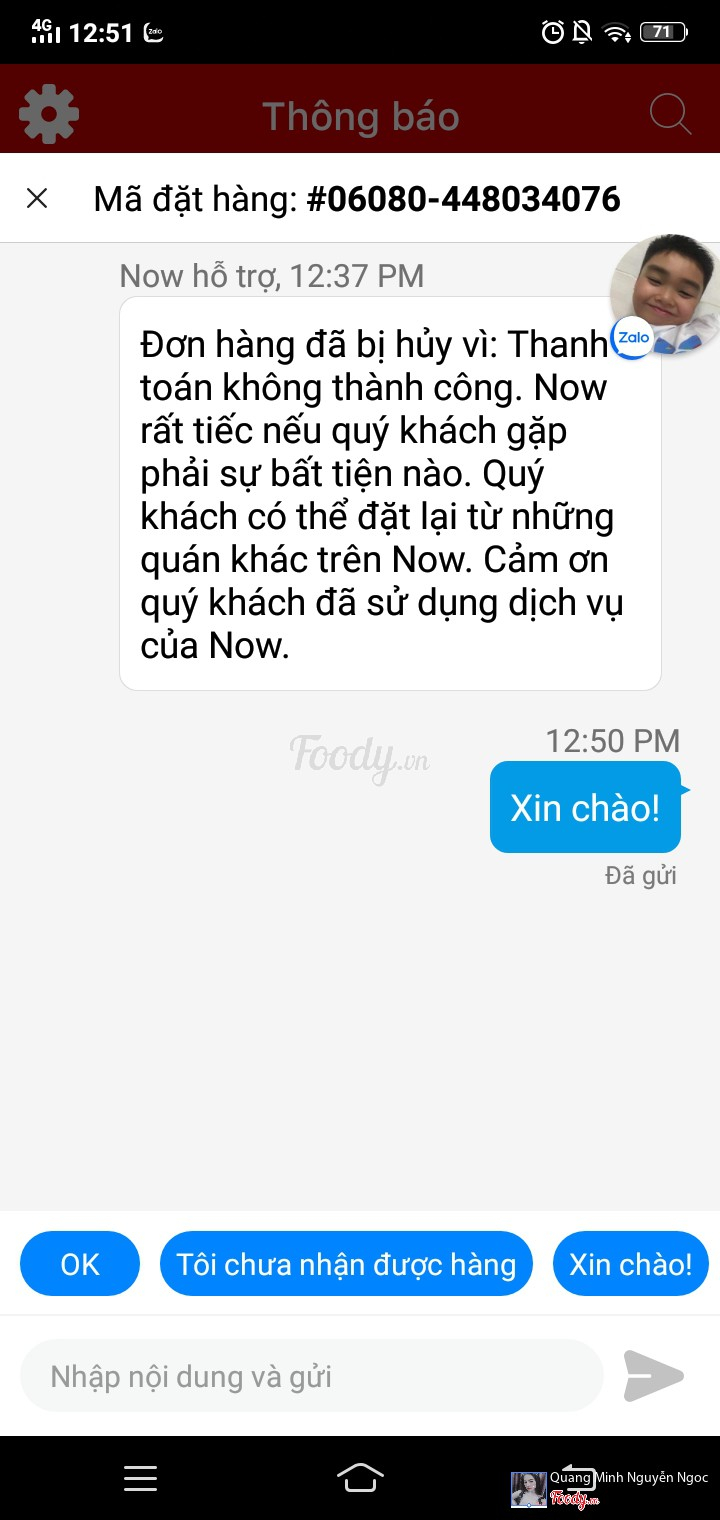Send the quick reply OK
720x1520 pixels.
point(80,1264)
